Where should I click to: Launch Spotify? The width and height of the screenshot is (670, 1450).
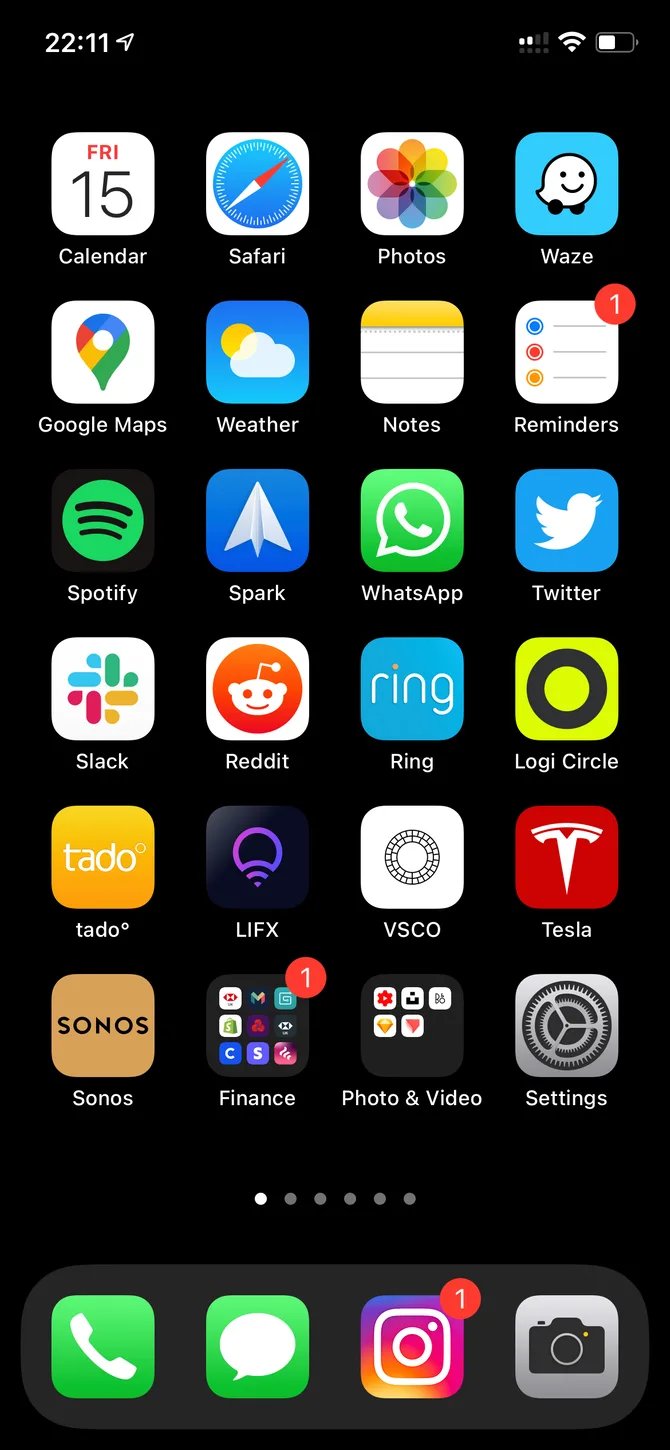point(103,520)
